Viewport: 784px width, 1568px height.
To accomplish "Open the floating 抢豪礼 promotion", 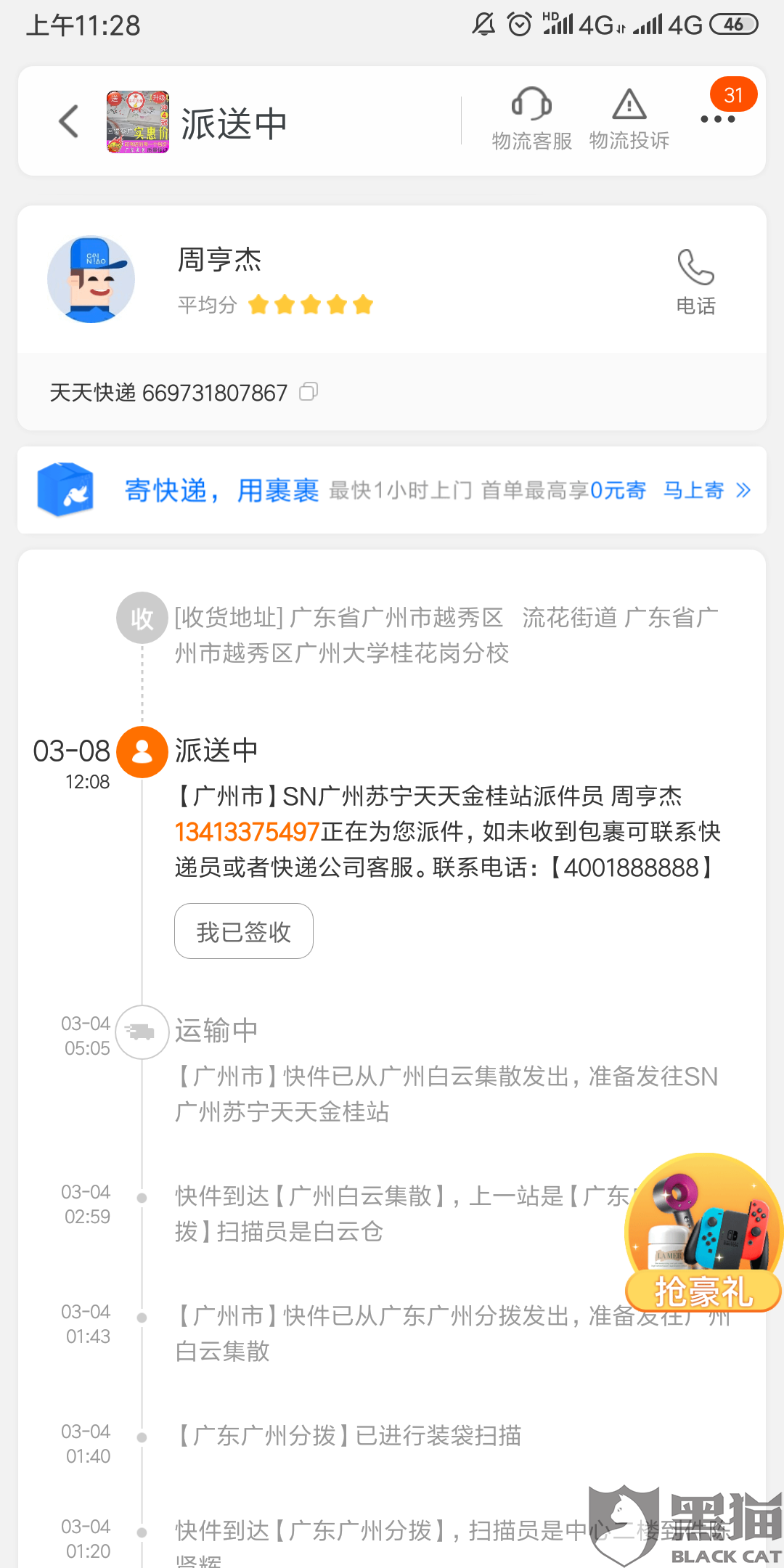I will click(x=703, y=1234).
